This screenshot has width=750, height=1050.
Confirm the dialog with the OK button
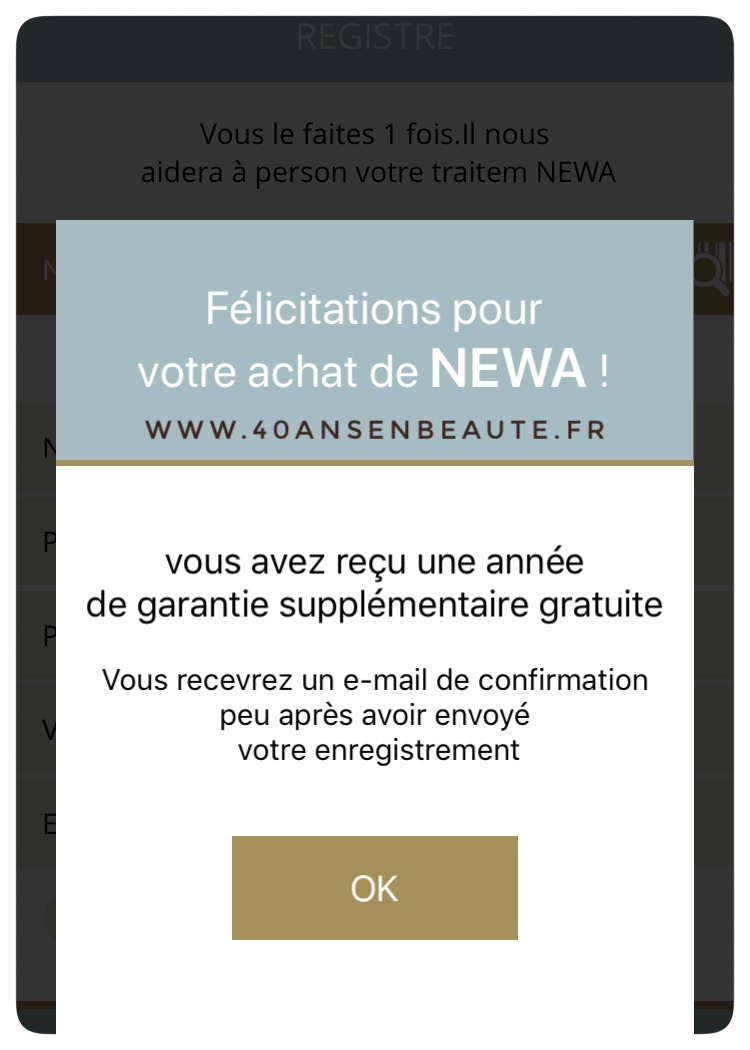(x=374, y=888)
